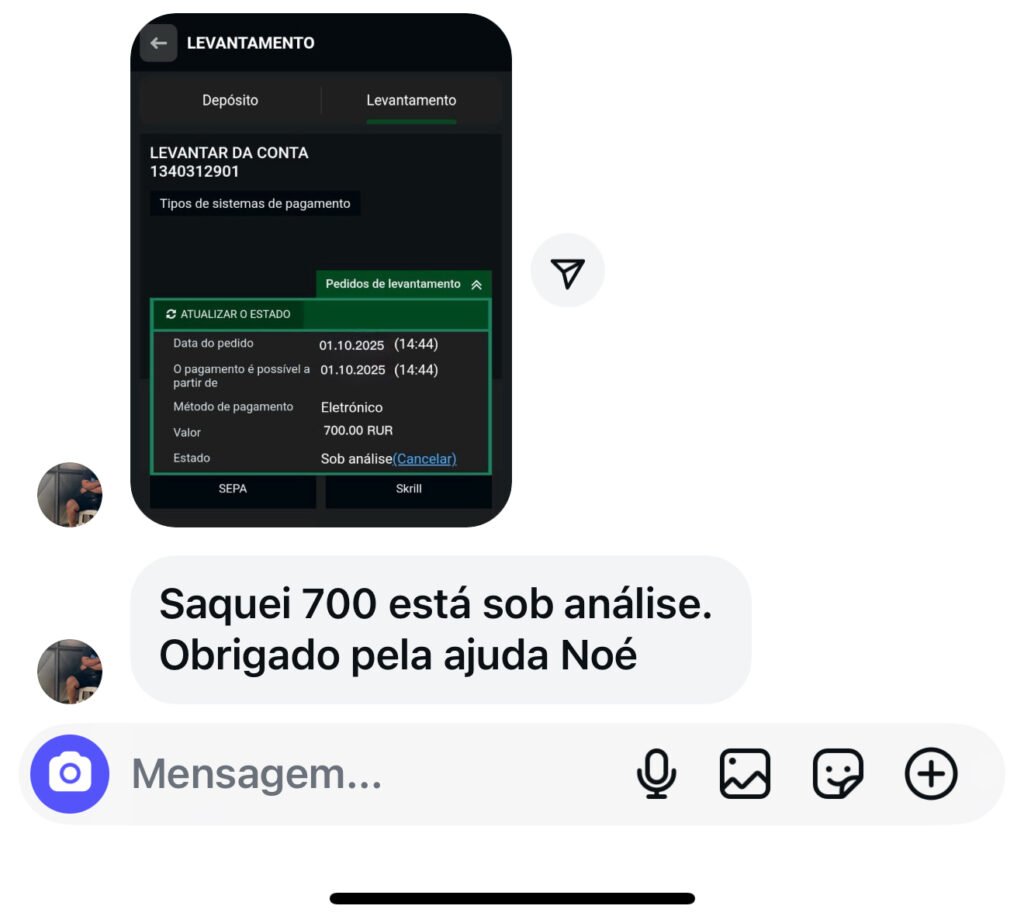Open more options with the plus icon

coord(930,774)
